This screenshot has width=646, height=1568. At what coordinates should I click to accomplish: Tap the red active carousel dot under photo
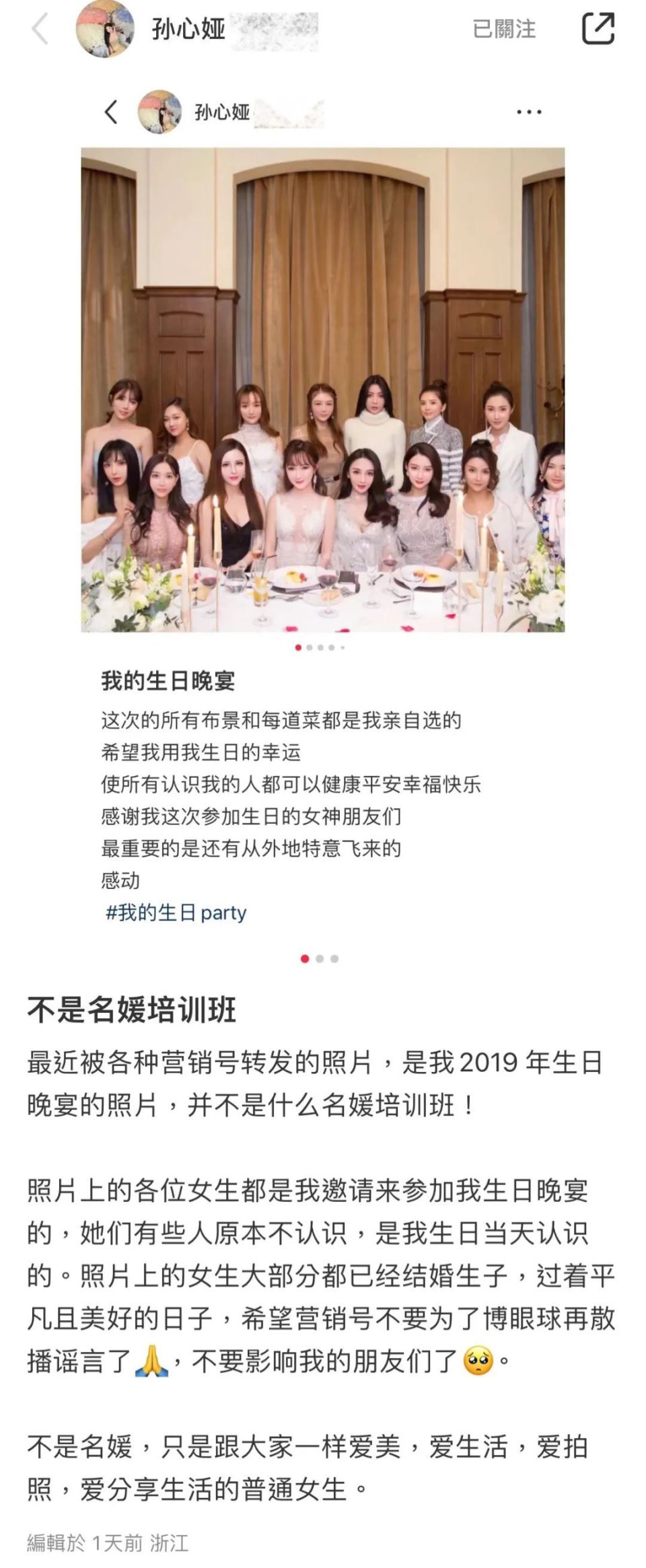(x=297, y=646)
